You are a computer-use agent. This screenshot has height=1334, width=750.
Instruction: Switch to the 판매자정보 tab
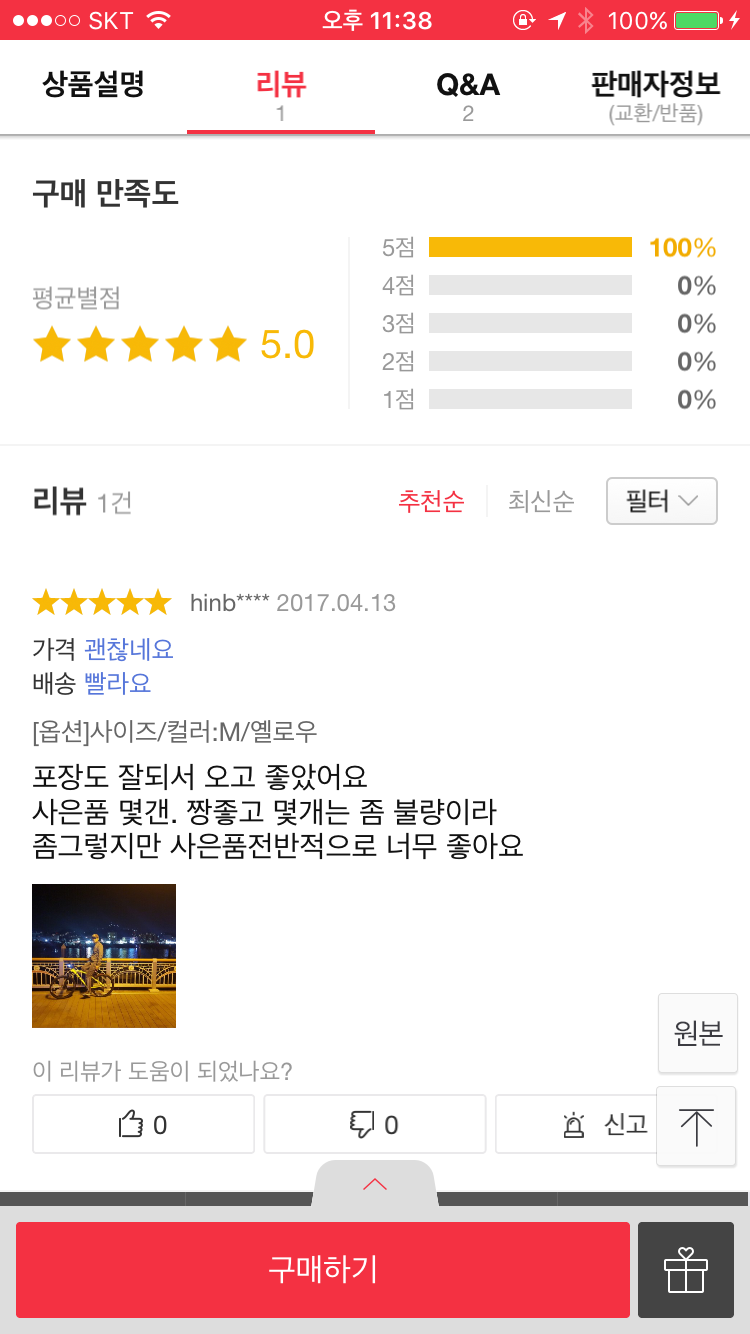[655, 95]
